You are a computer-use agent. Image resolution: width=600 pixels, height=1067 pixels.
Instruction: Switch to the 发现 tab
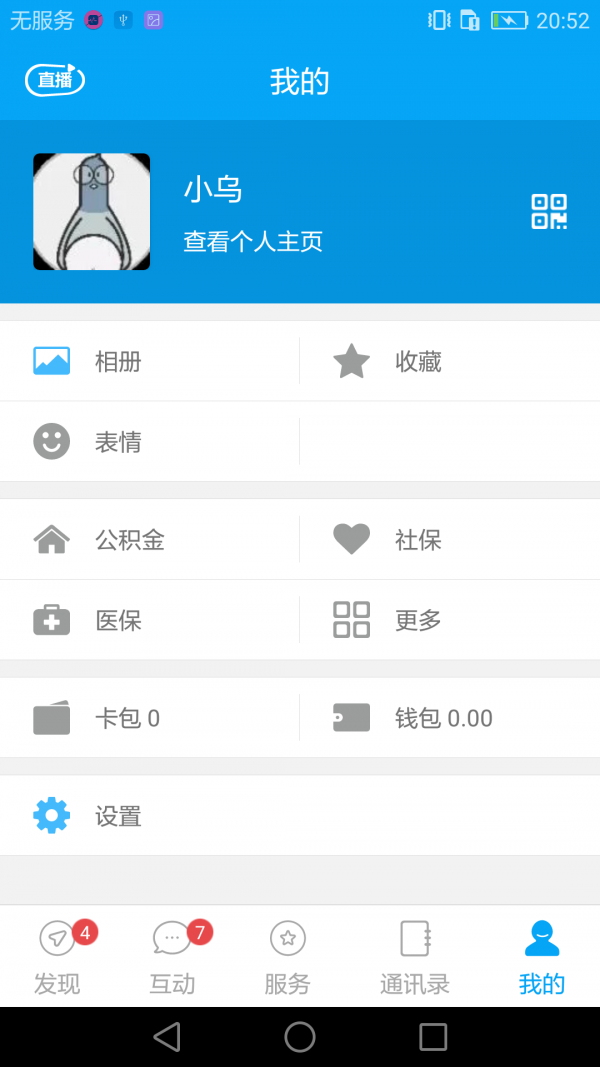click(57, 958)
